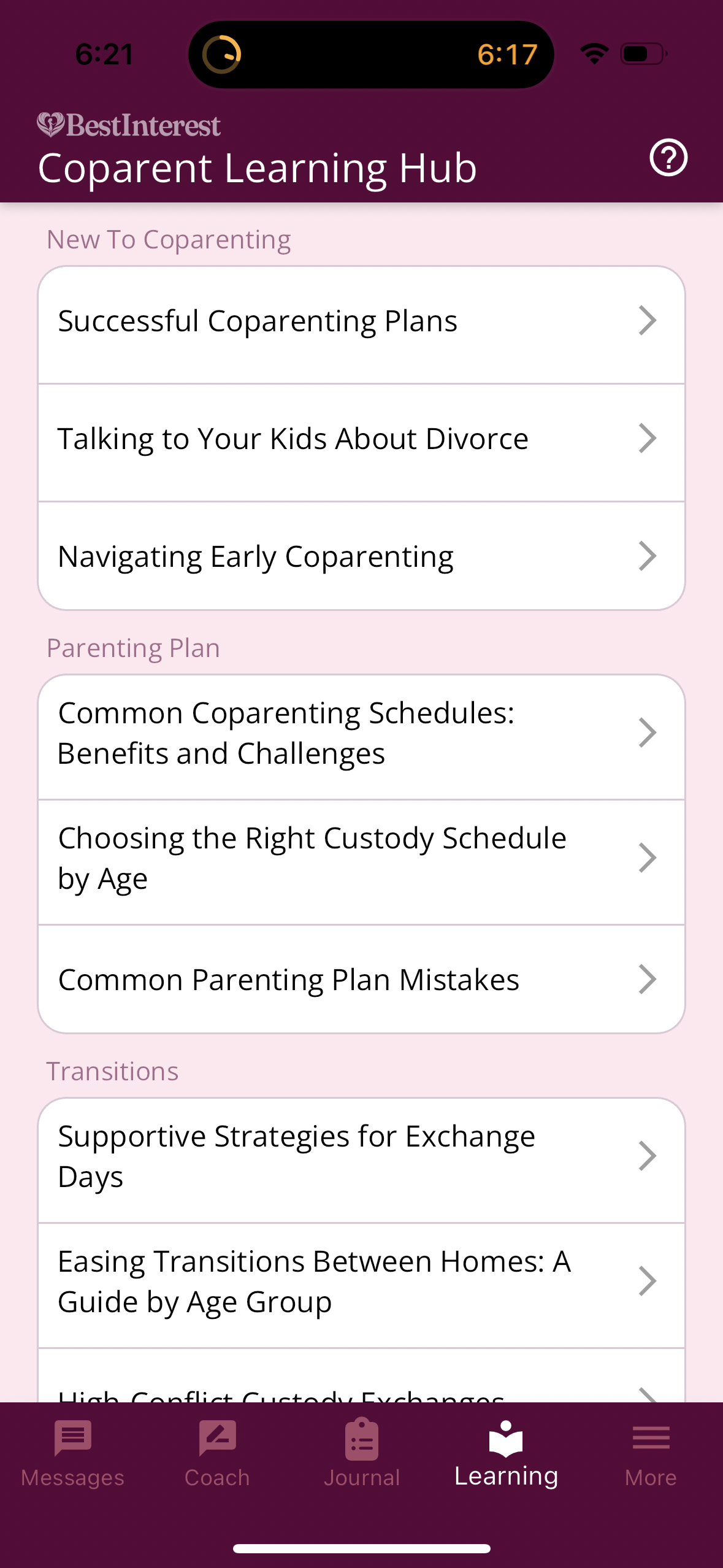Open Choosing the Right Custody Schedule by Age
This screenshot has width=723, height=1568.
tap(361, 862)
